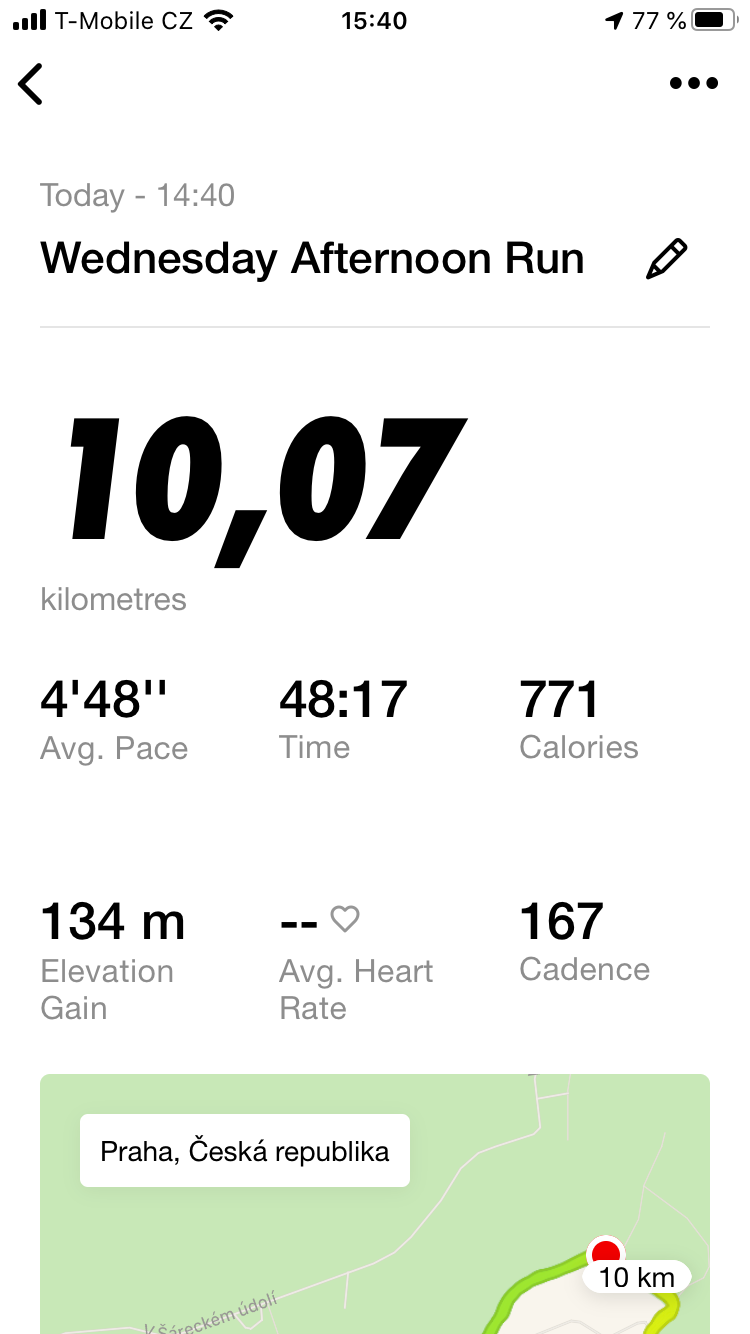Viewport: 750px width, 1334px height.
Task: Go back using the top-left arrow
Action: pyautogui.click(x=31, y=84)
